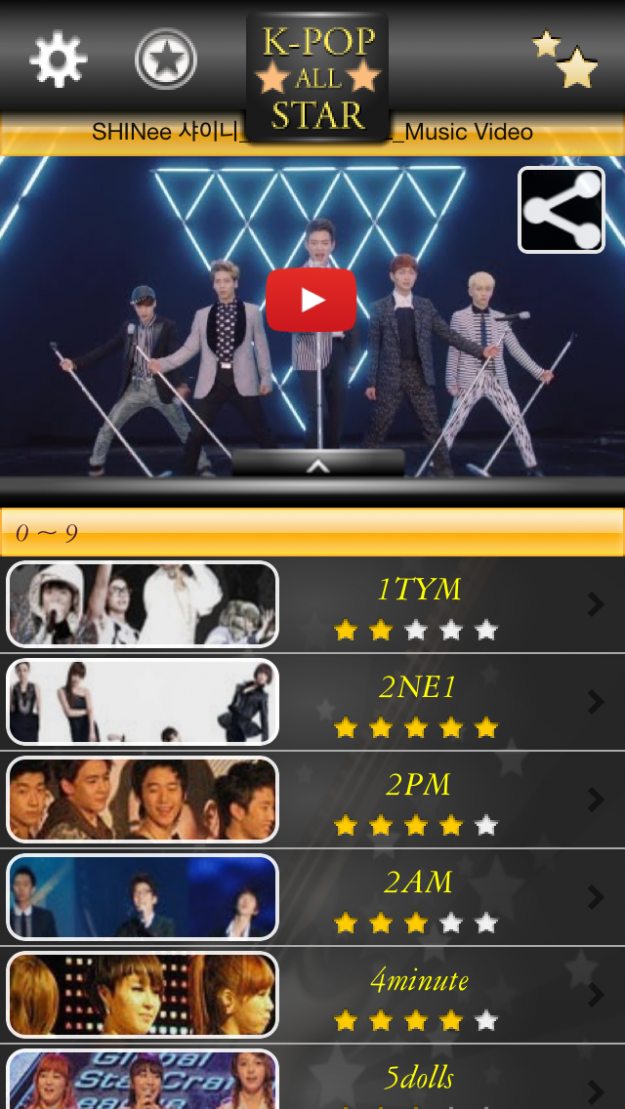Share the SHINee music video
This screenshot has width=625, height=1109.
[561, 210]
